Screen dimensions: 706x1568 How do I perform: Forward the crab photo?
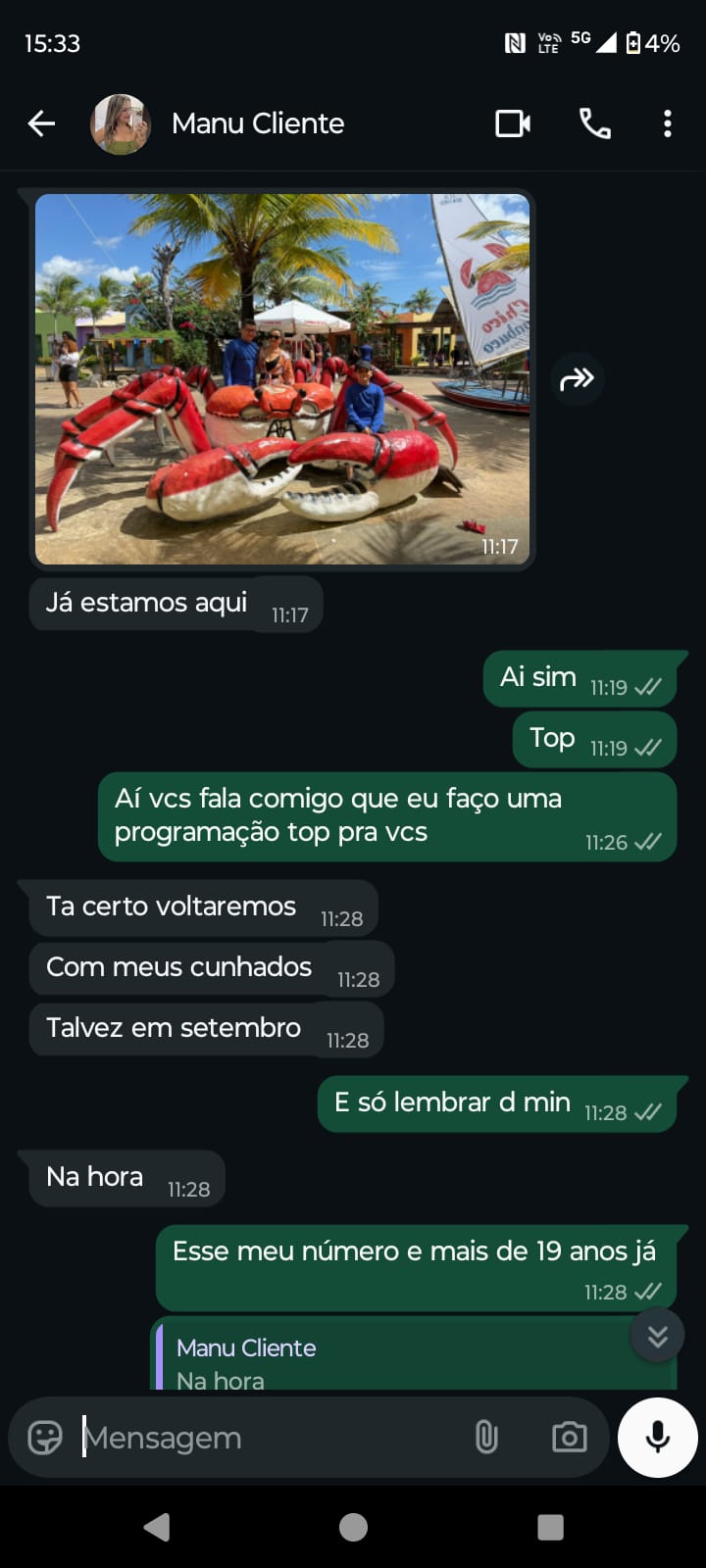pyautogui.click(x=577, y=378)
